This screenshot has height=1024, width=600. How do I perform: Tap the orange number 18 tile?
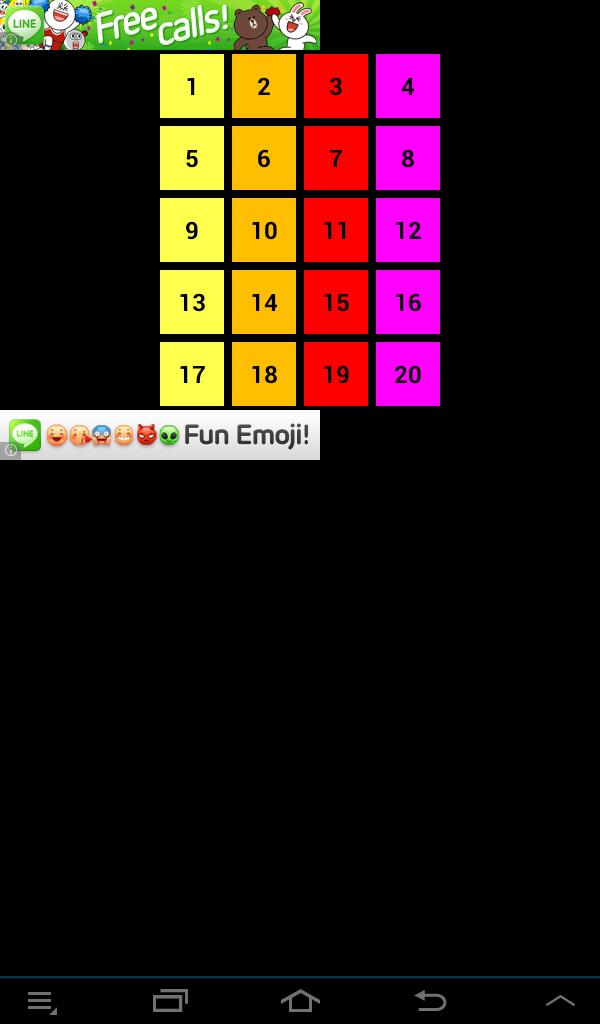click(264, 374)
